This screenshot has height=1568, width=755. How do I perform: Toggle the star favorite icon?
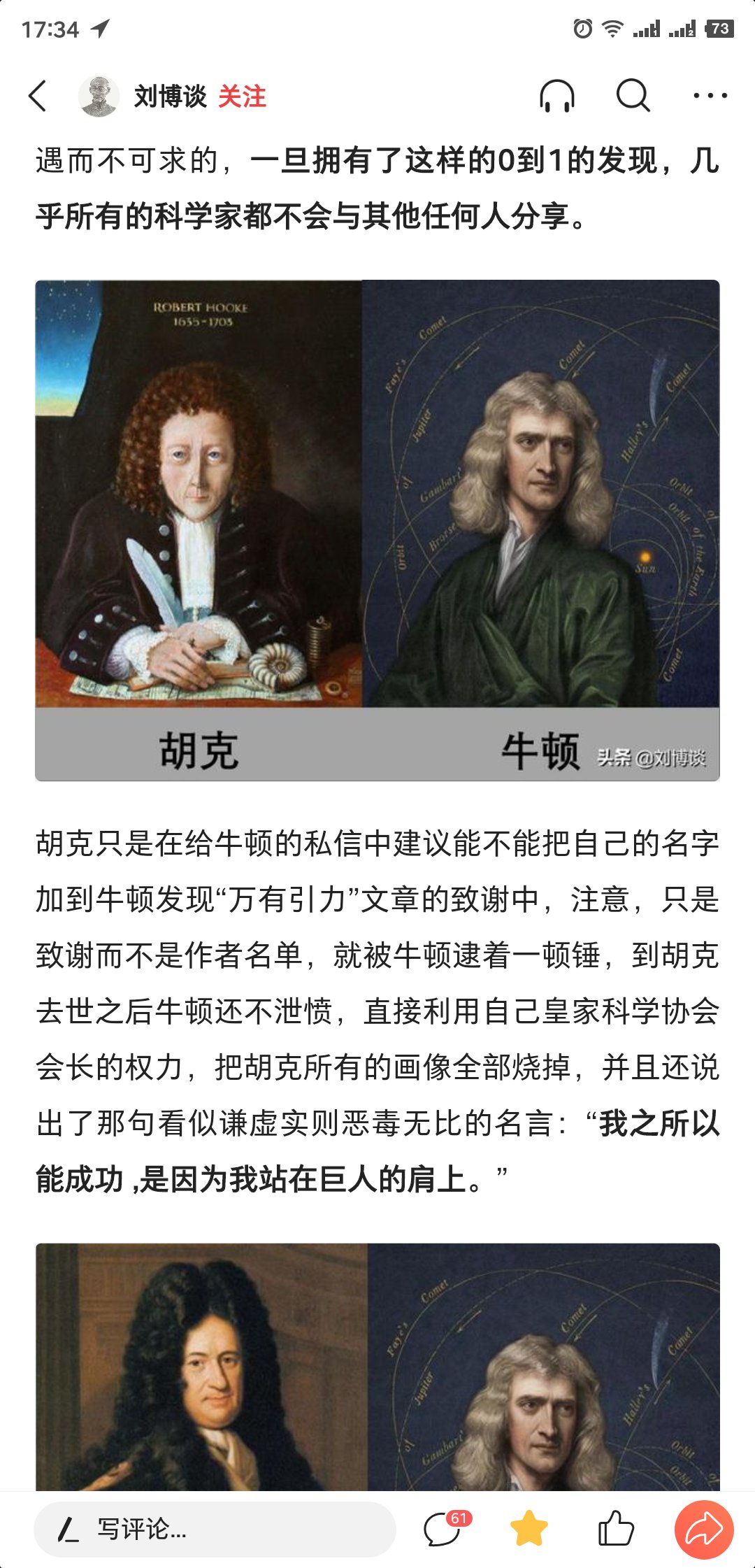coord(529,1529)
